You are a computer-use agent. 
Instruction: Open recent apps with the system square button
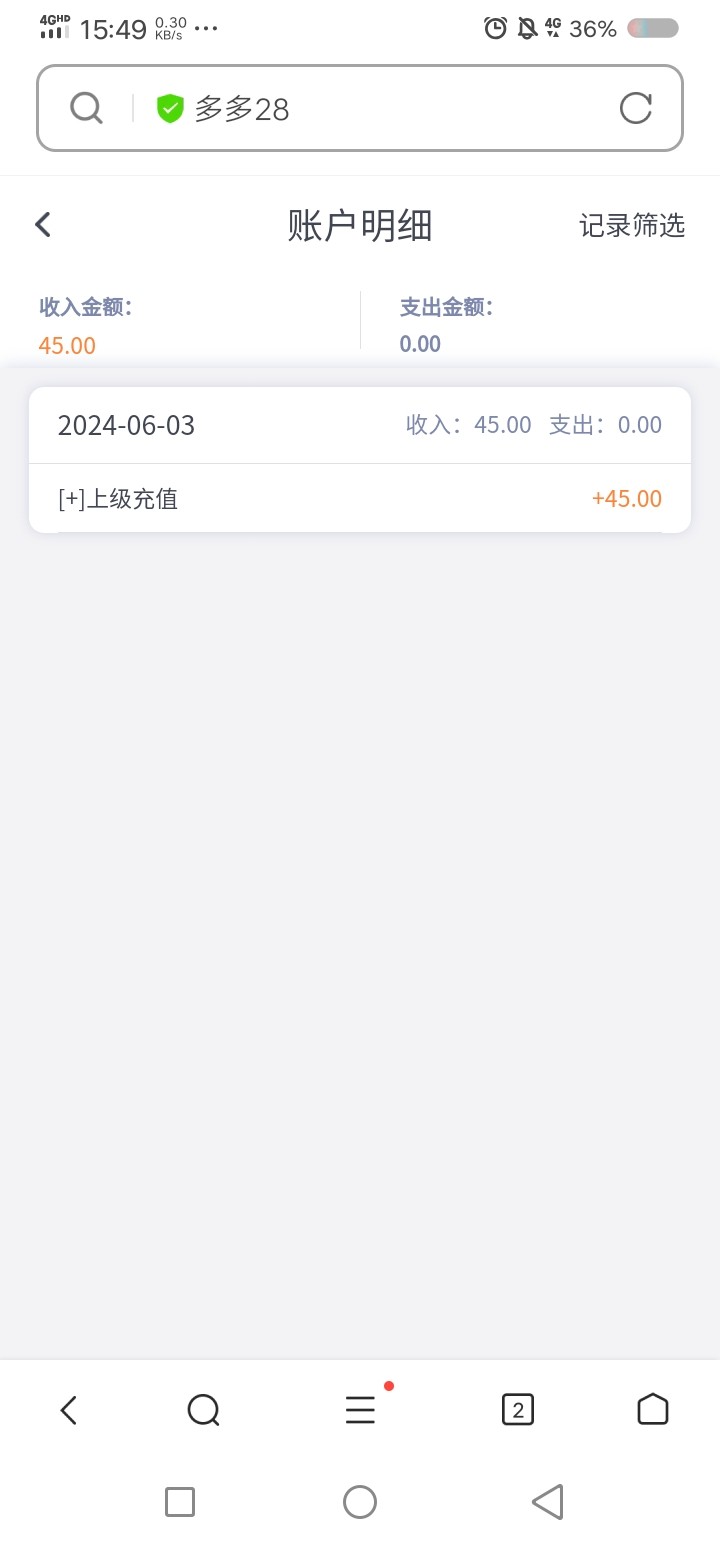pos(180,1501)
